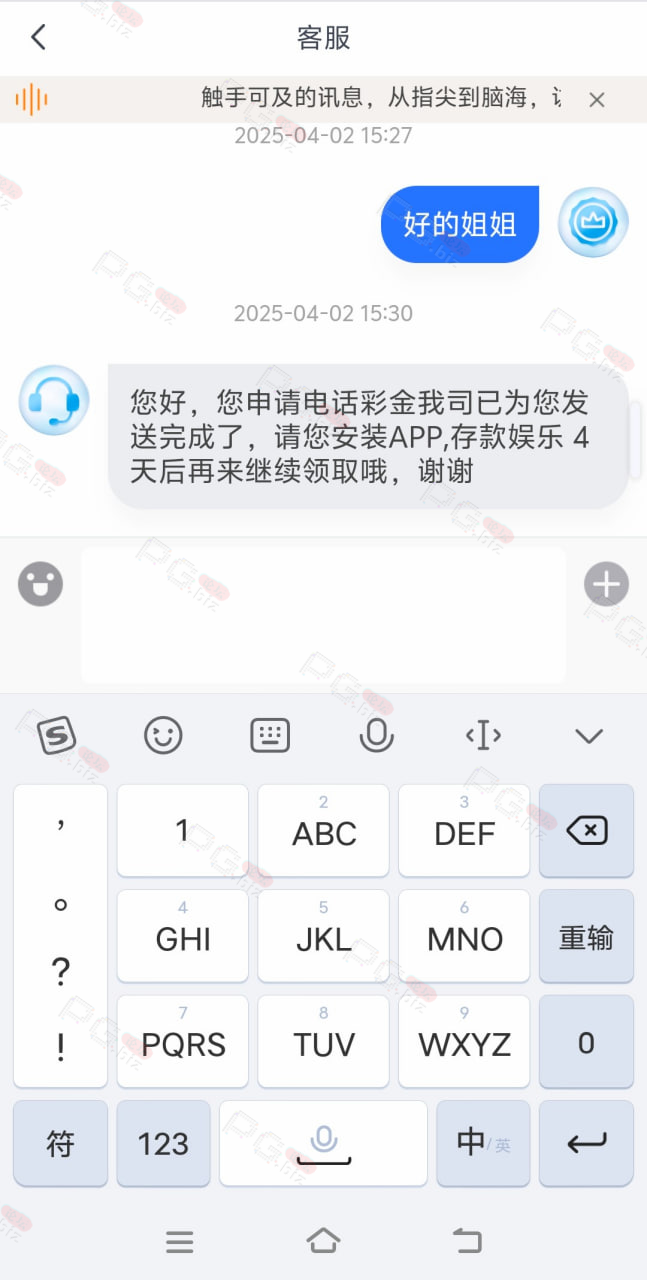Open the emoji picker in chat
This screenshot has height=1280, width=647.
tap(41, 584)
